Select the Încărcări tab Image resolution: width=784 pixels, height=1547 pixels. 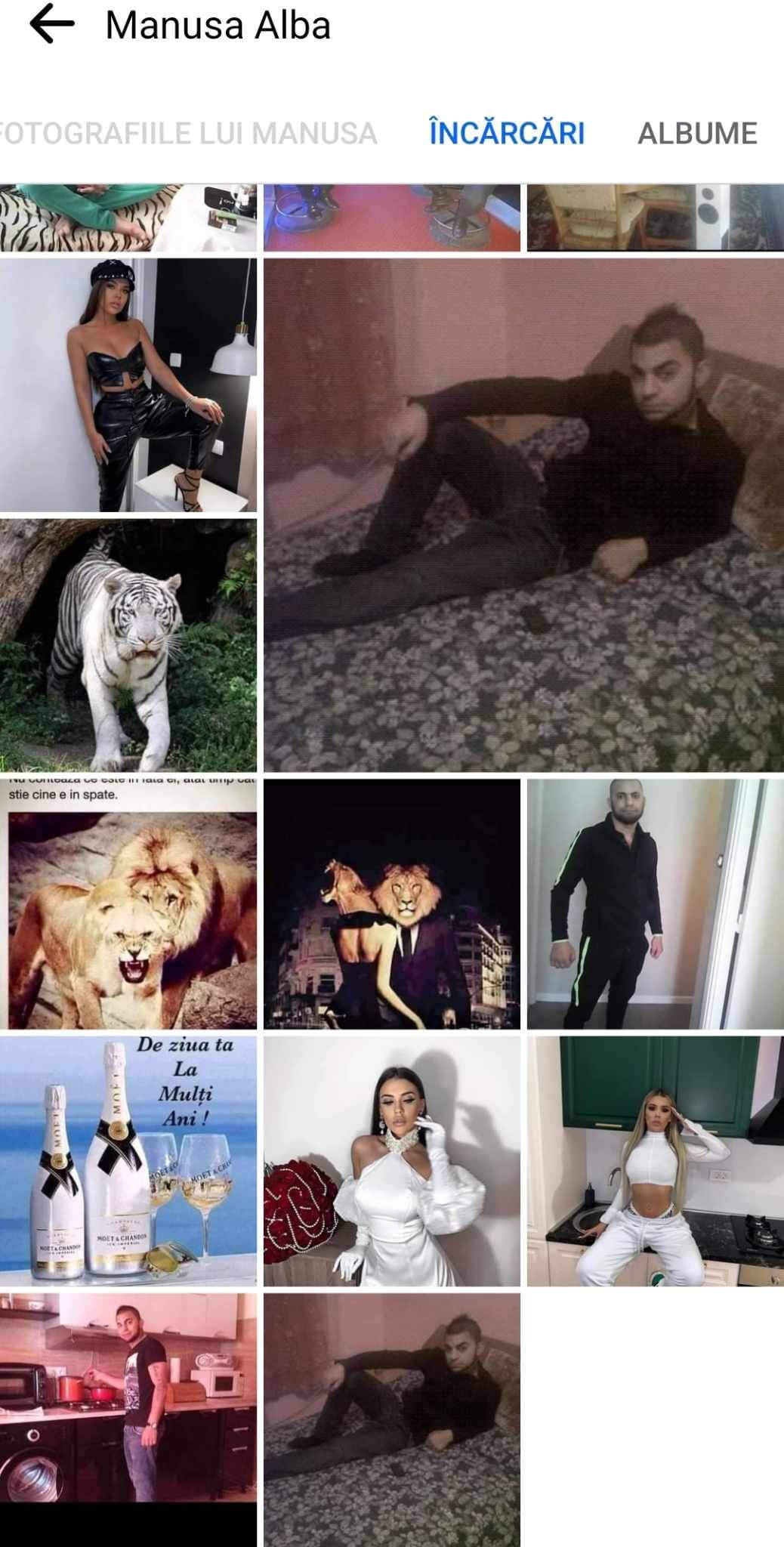(507, 134)
